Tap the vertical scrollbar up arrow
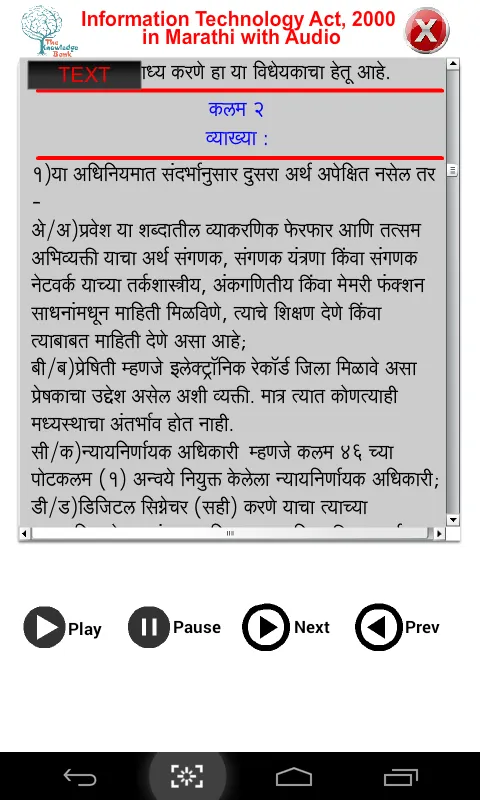480x800 pixels. click(x=452, y=64)
